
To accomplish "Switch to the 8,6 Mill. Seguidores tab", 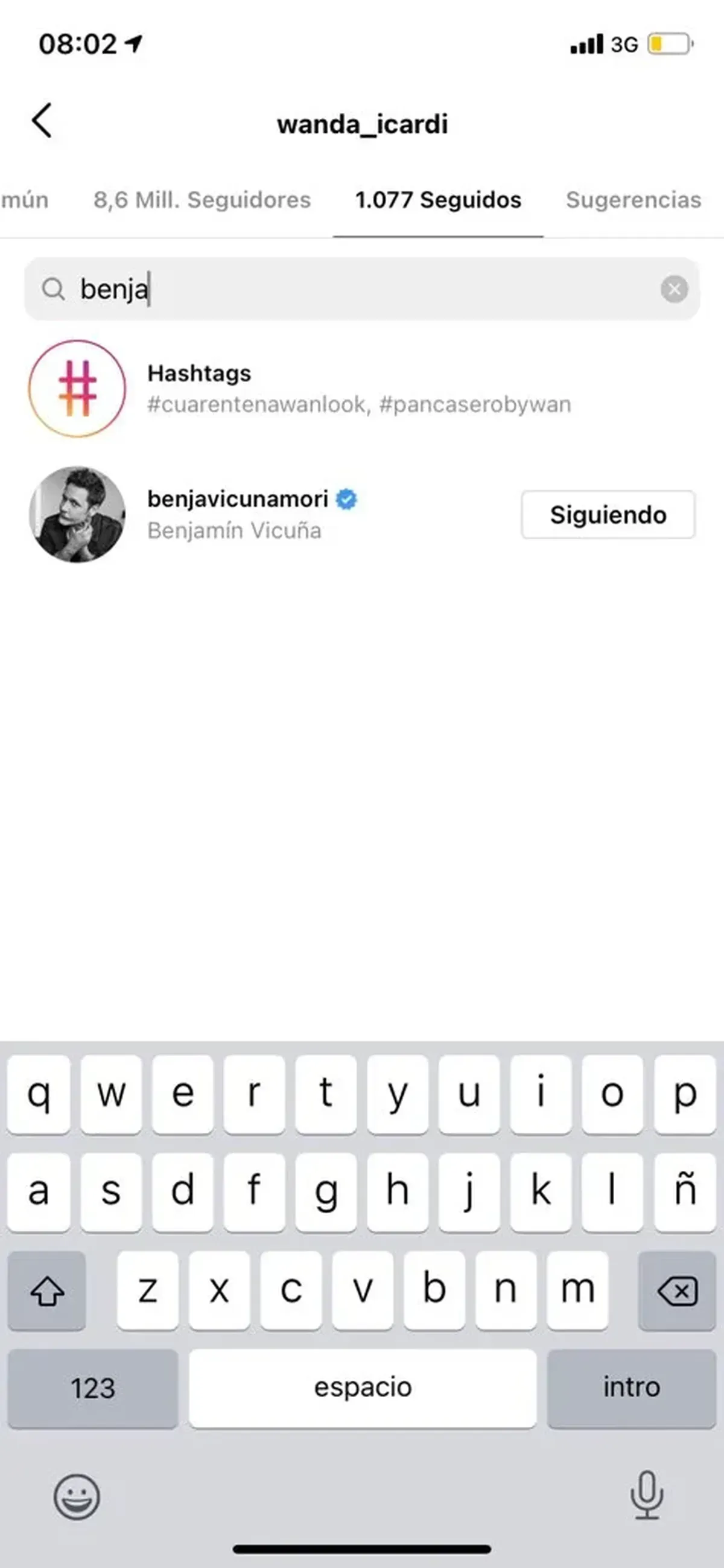I will point(202,200).
